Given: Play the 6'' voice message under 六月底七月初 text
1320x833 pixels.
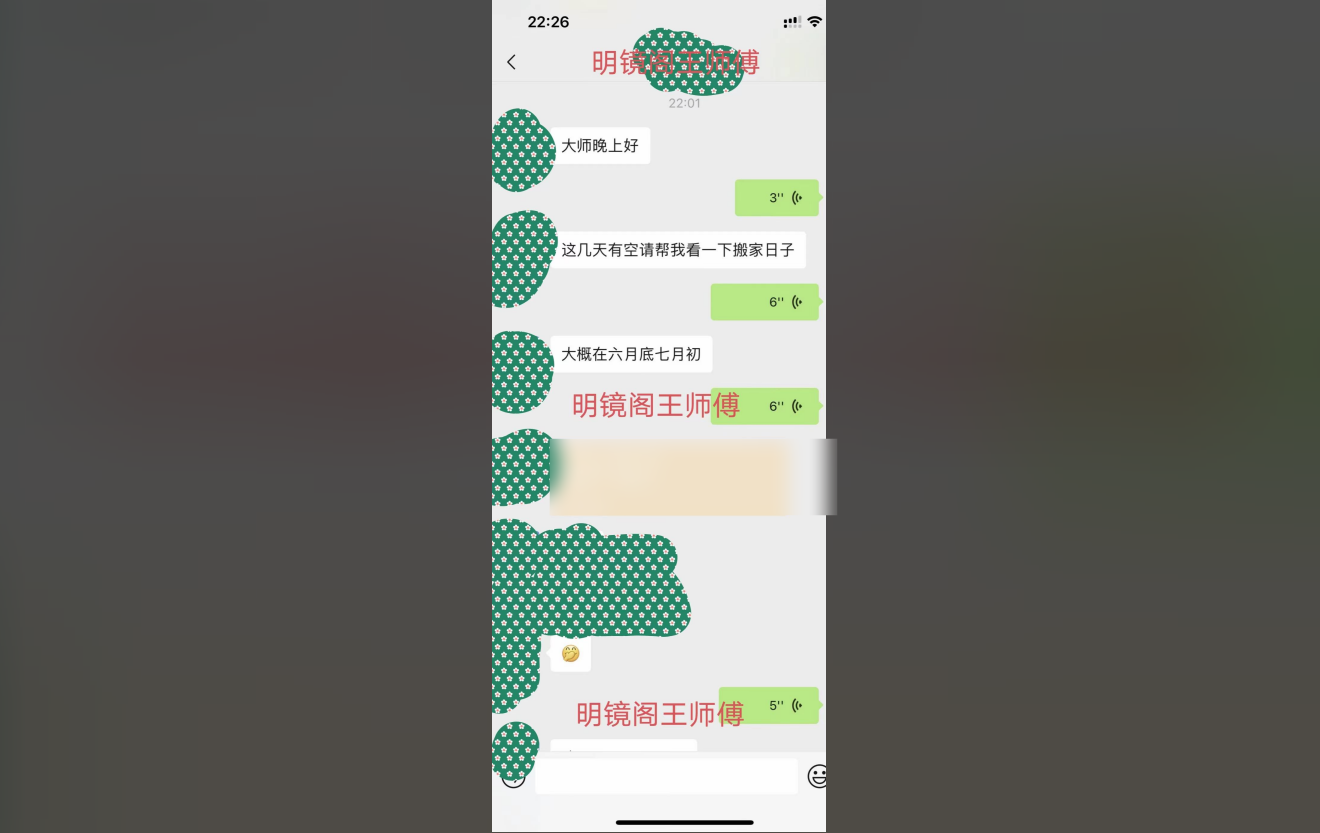Looking at the screenshot, I should point(765,406).
